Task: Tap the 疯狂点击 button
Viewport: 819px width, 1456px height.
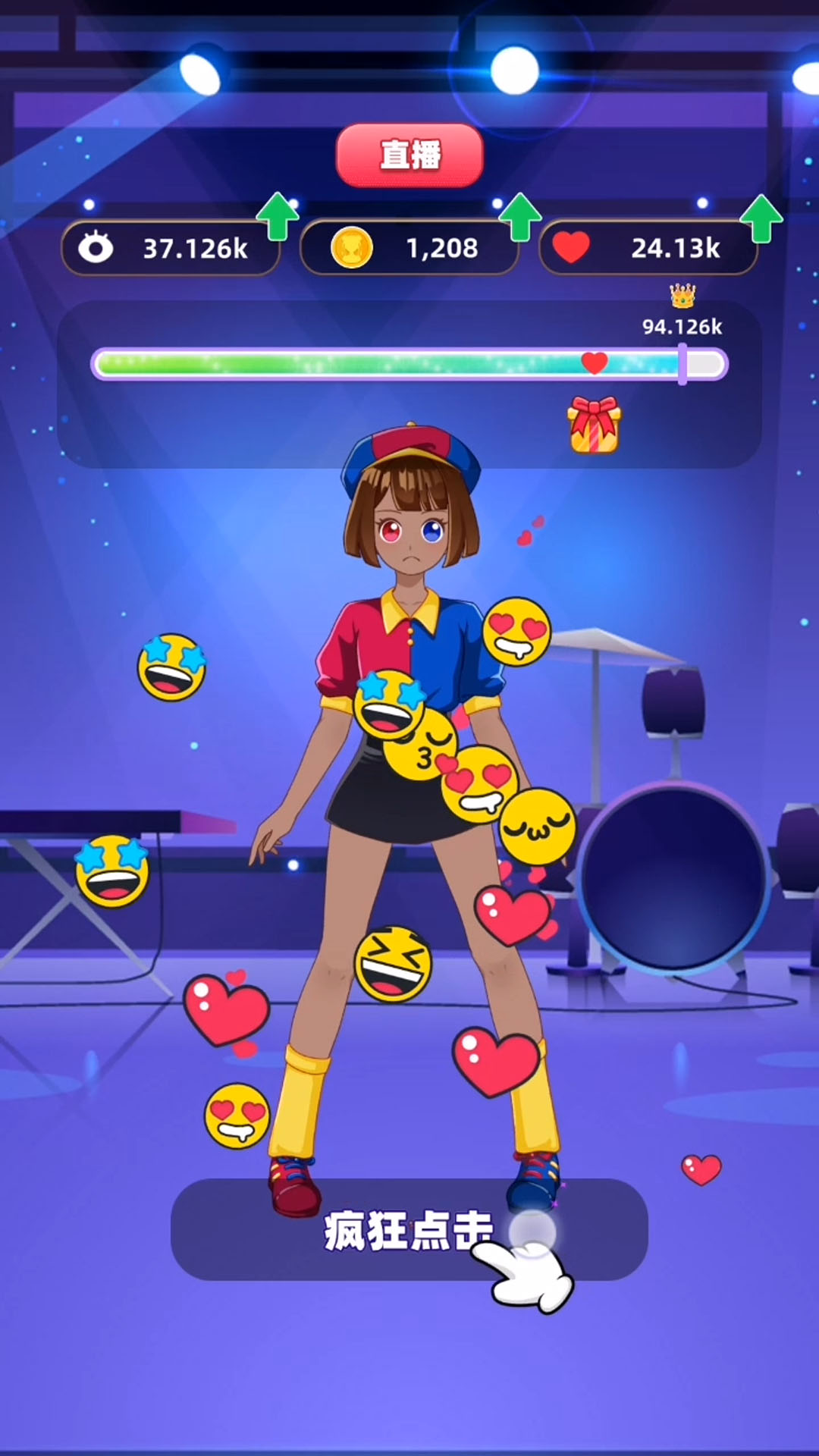Action: pos(409,1229)
